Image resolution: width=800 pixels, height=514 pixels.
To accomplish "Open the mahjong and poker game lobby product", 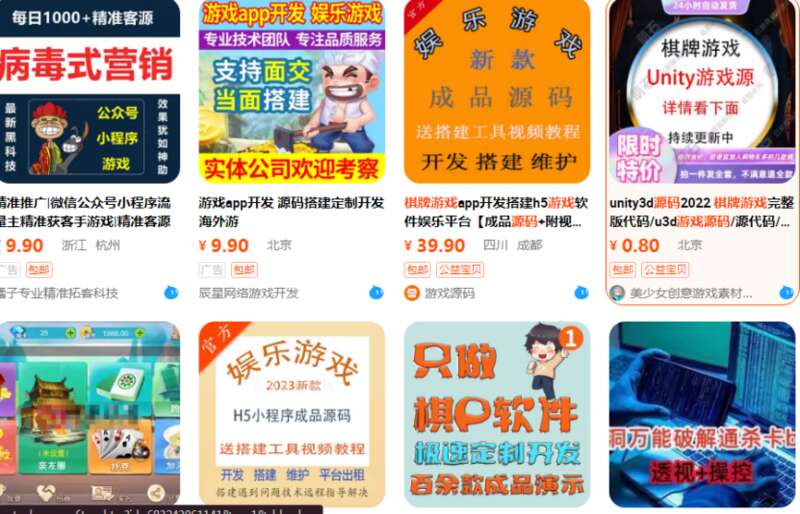I will coord(88,412).
